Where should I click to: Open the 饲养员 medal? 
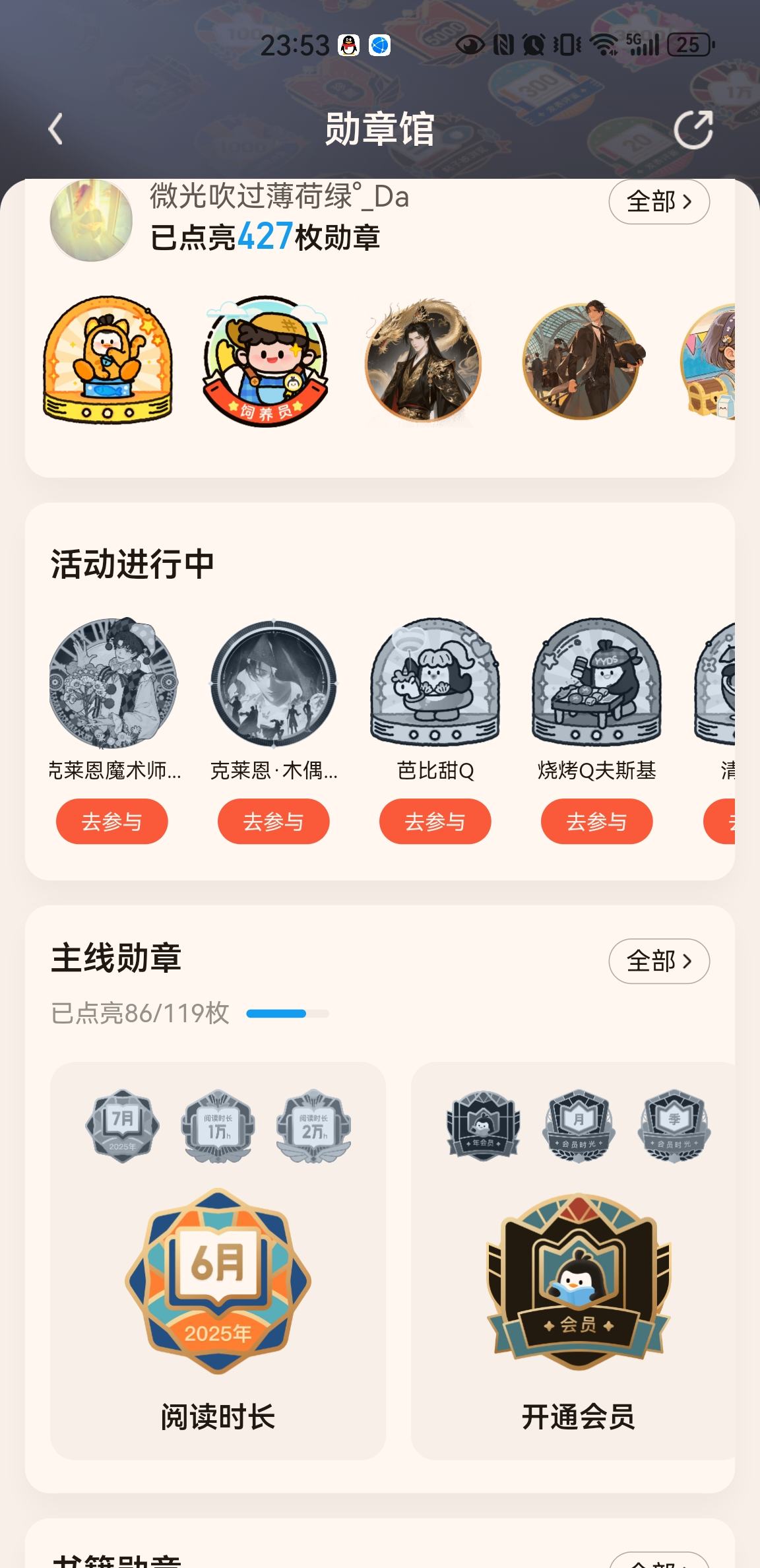(x=266, y=361)
